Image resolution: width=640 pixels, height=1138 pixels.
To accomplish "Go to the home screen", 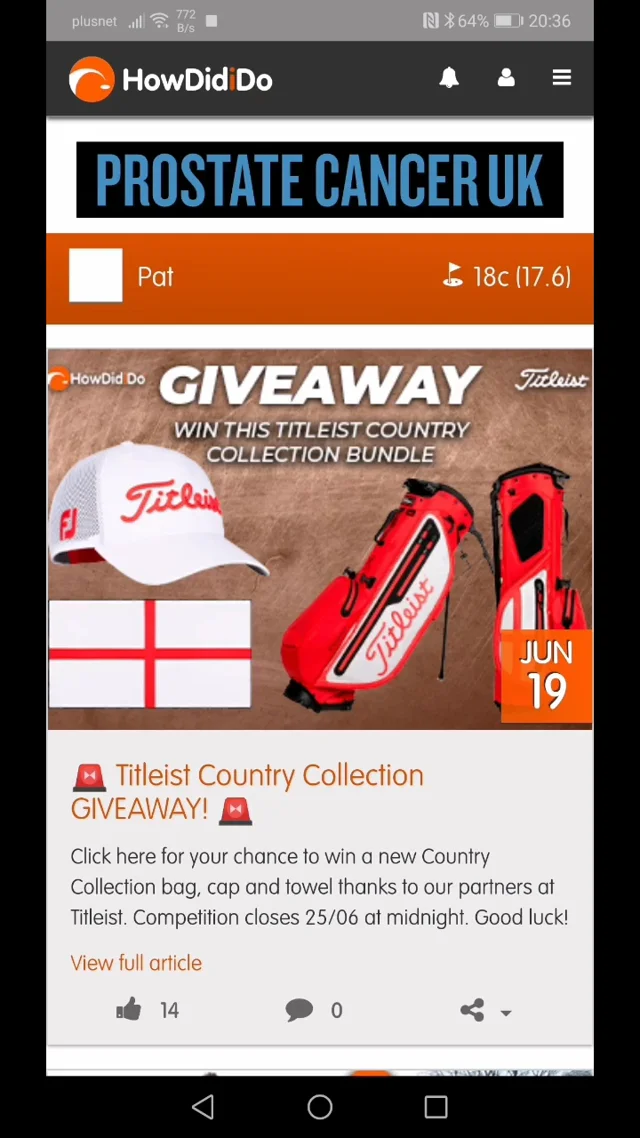I will click(x=320, y=1107).
